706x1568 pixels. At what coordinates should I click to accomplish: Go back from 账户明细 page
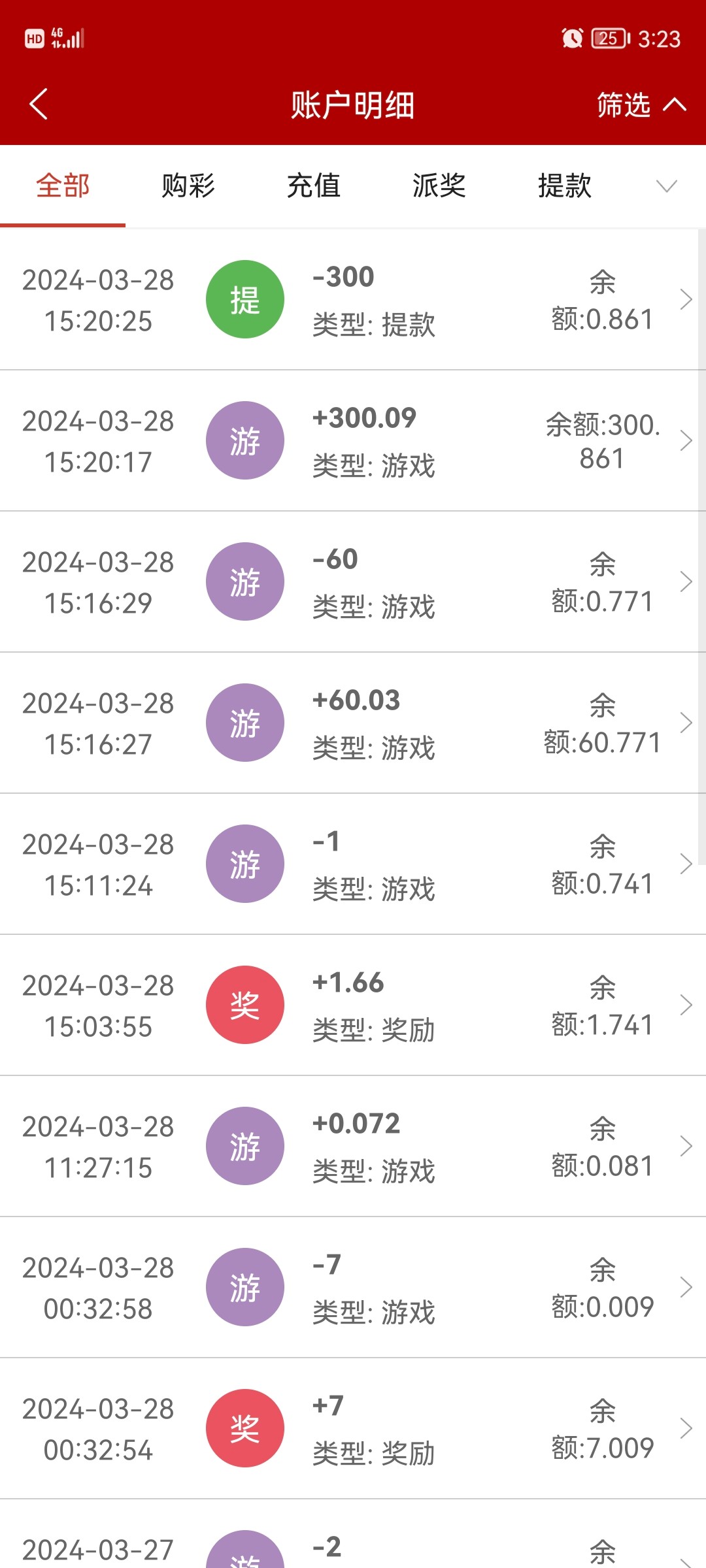coord(39,105)
